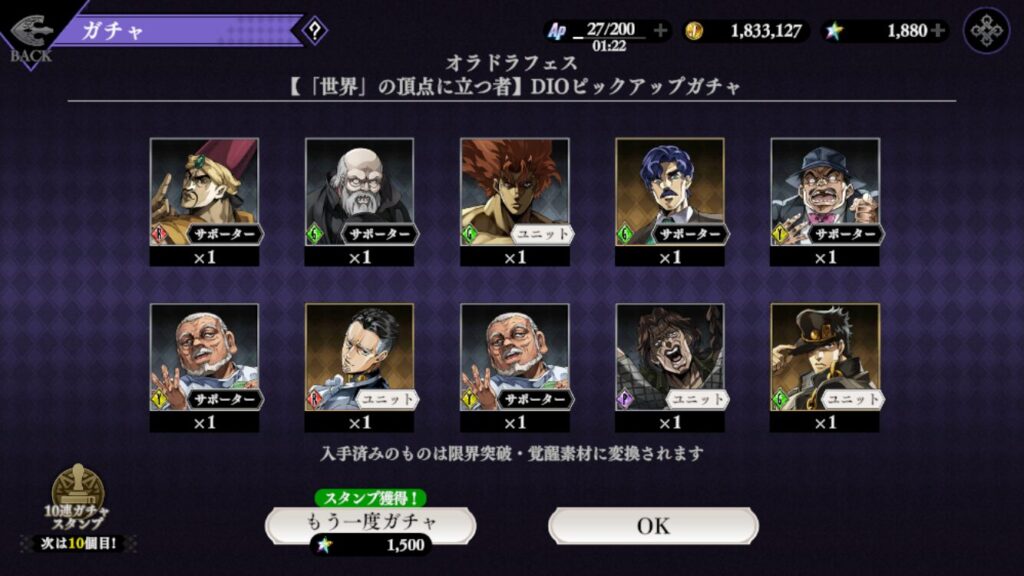View the unit card with the capped character
Viewport: 1024px width, 576px height.
click(x=825, y=357)
